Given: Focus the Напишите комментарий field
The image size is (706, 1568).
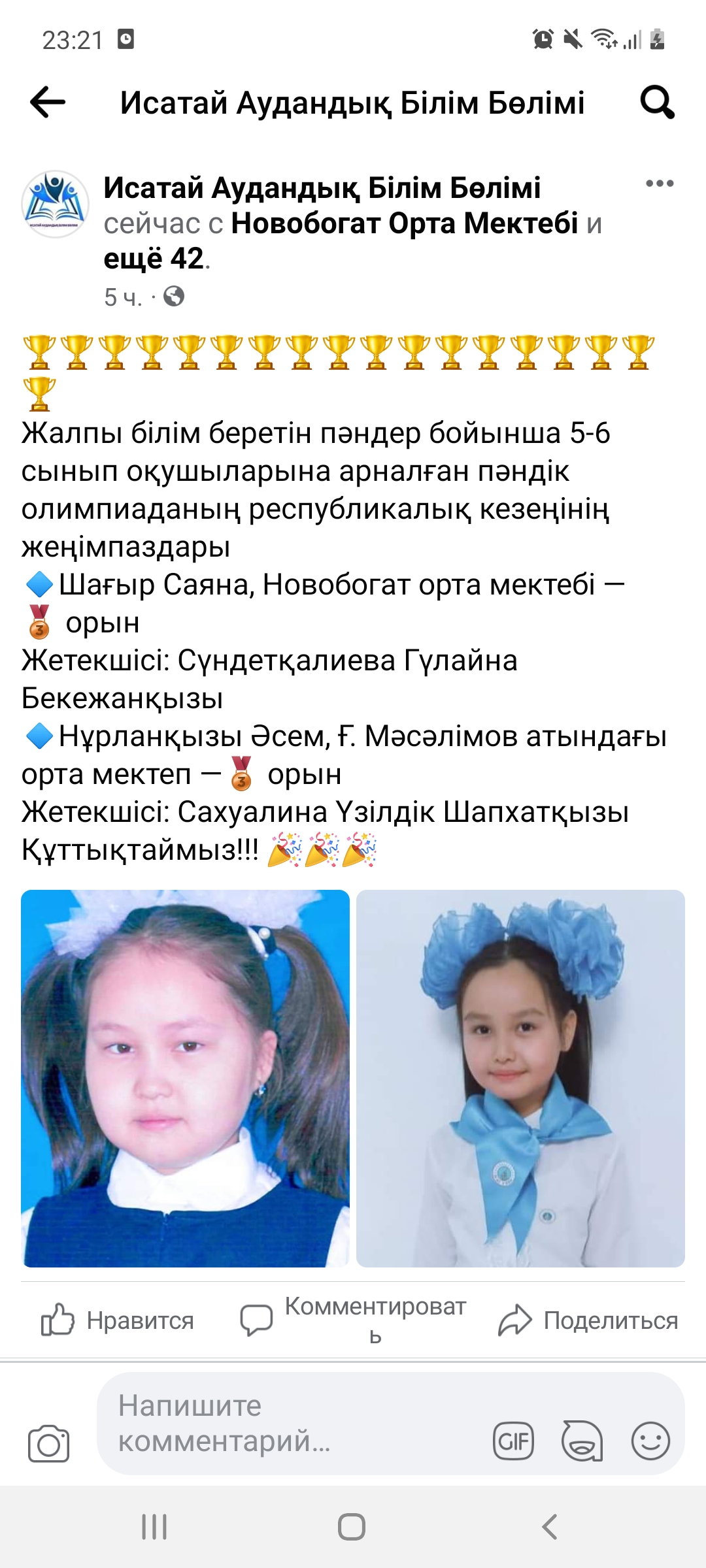Looking at the screenshot, I should (288, 1423).
